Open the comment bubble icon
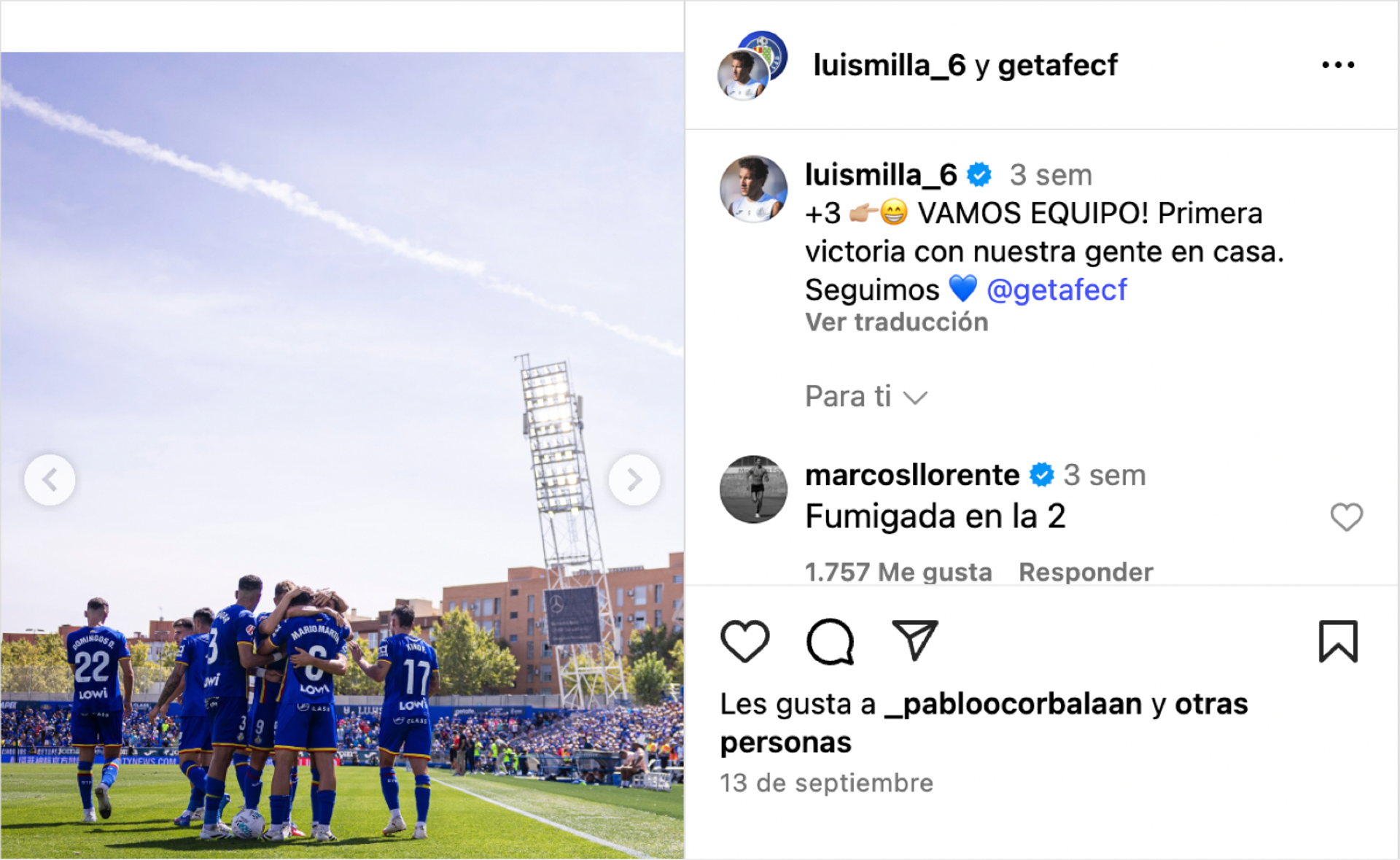Viewport: 1400px width, 860px height. pos(830,642)
